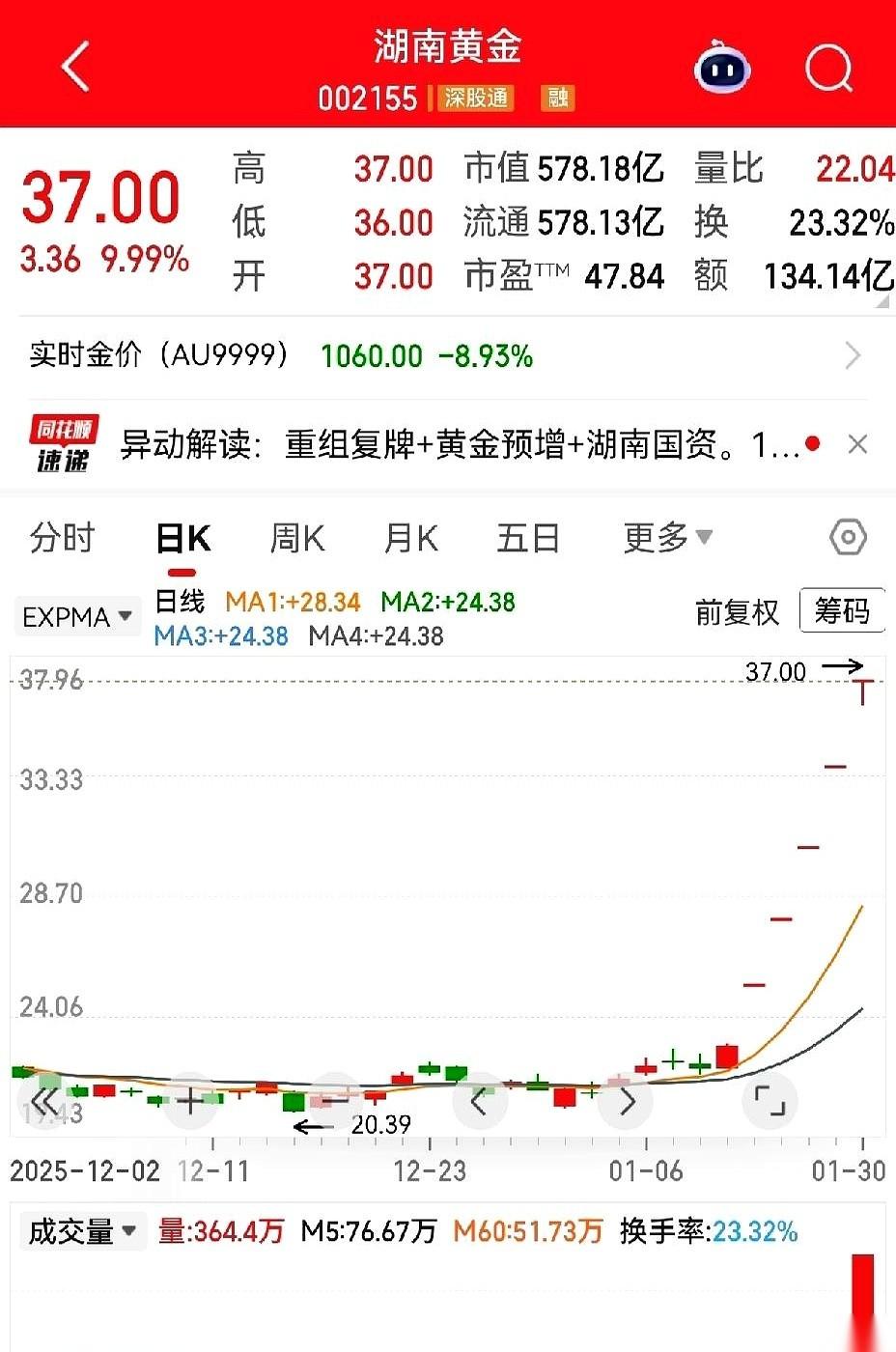This screenshot has width=896, height=1352.
Task: Tap the back arrow to exit stock page
Action: click(x=73, y=66)
